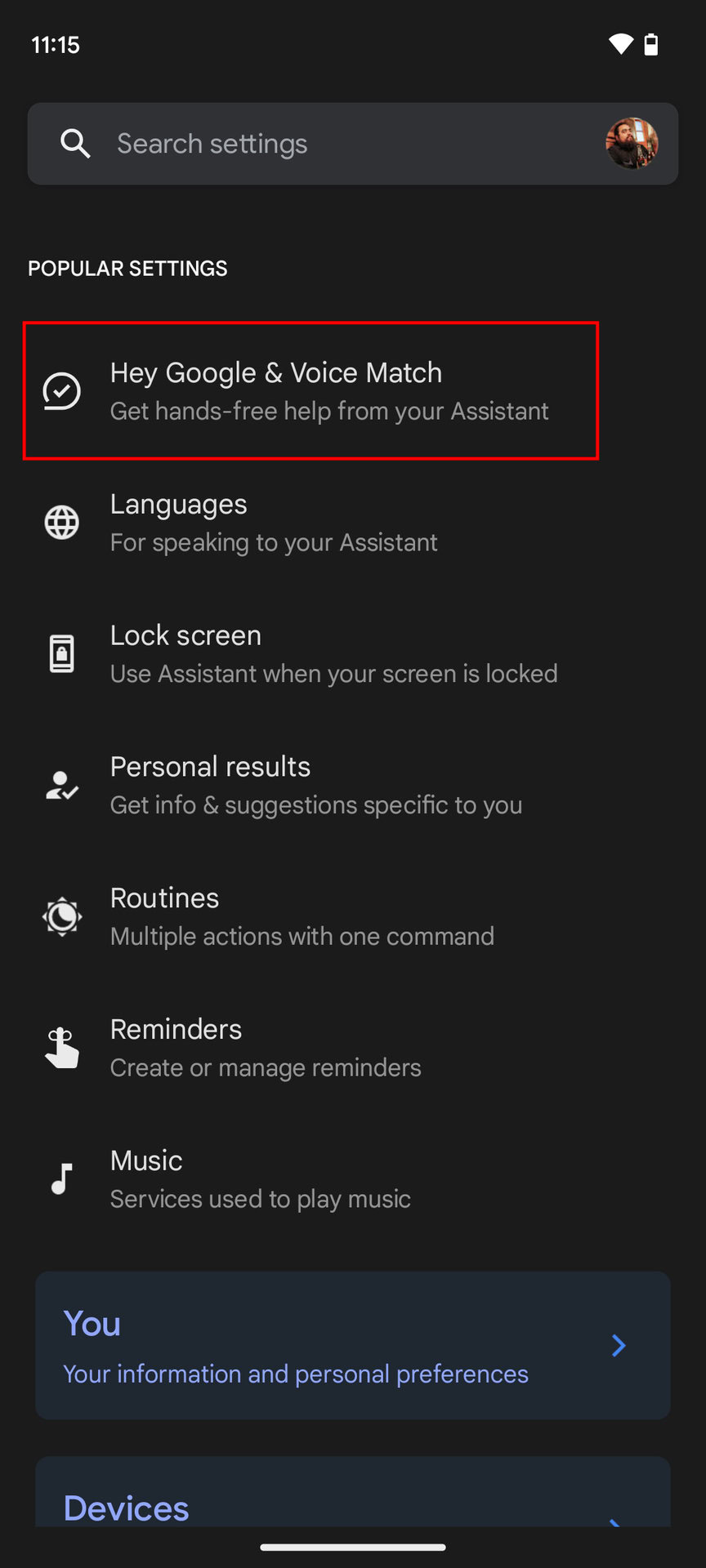Open Reminders
Image resolution: width=706 pixels, height=1568 pixels.
353,1048
